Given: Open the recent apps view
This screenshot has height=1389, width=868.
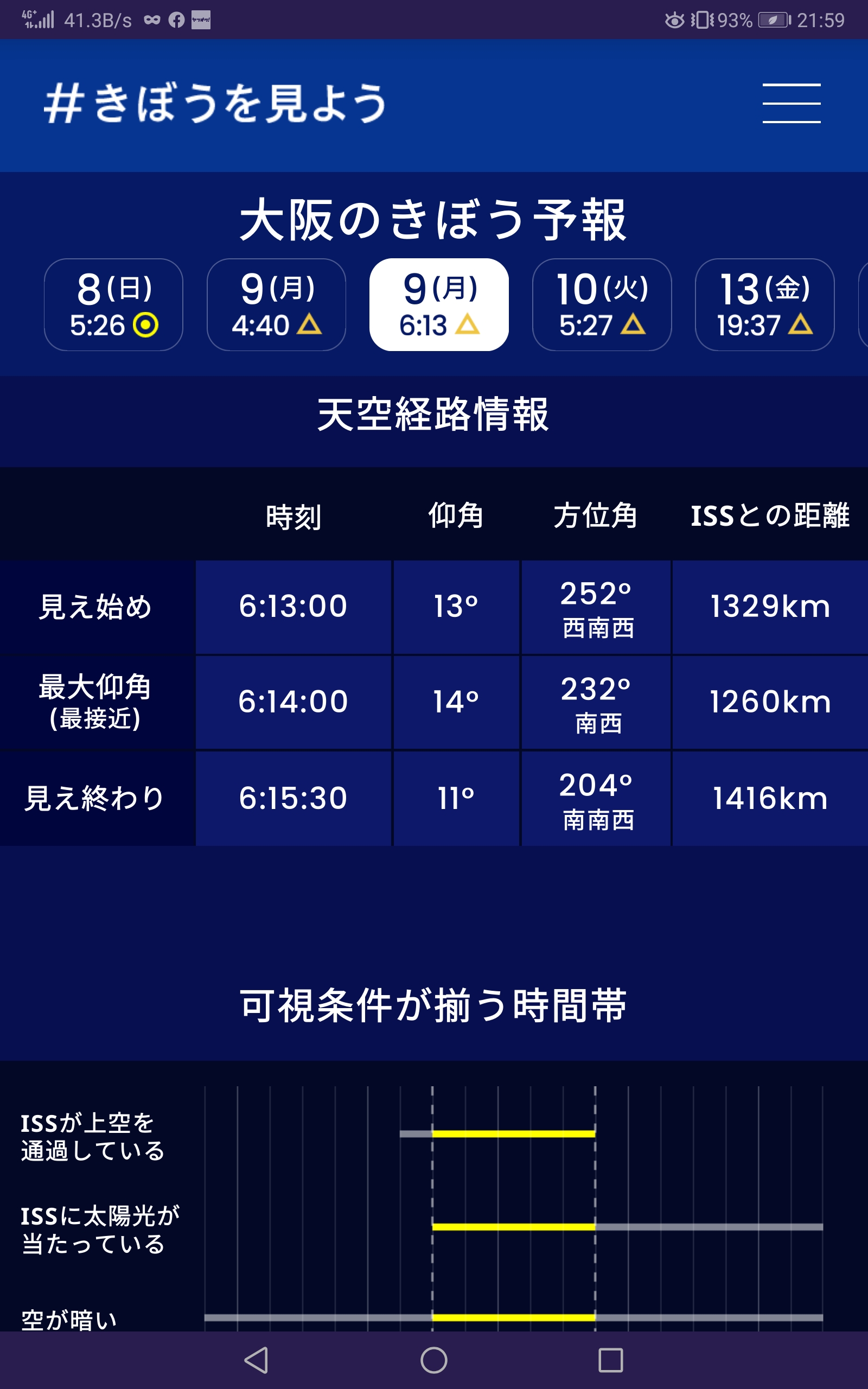Looking at the screenshot, I should pyautogui.click(x=611, y=1360).
